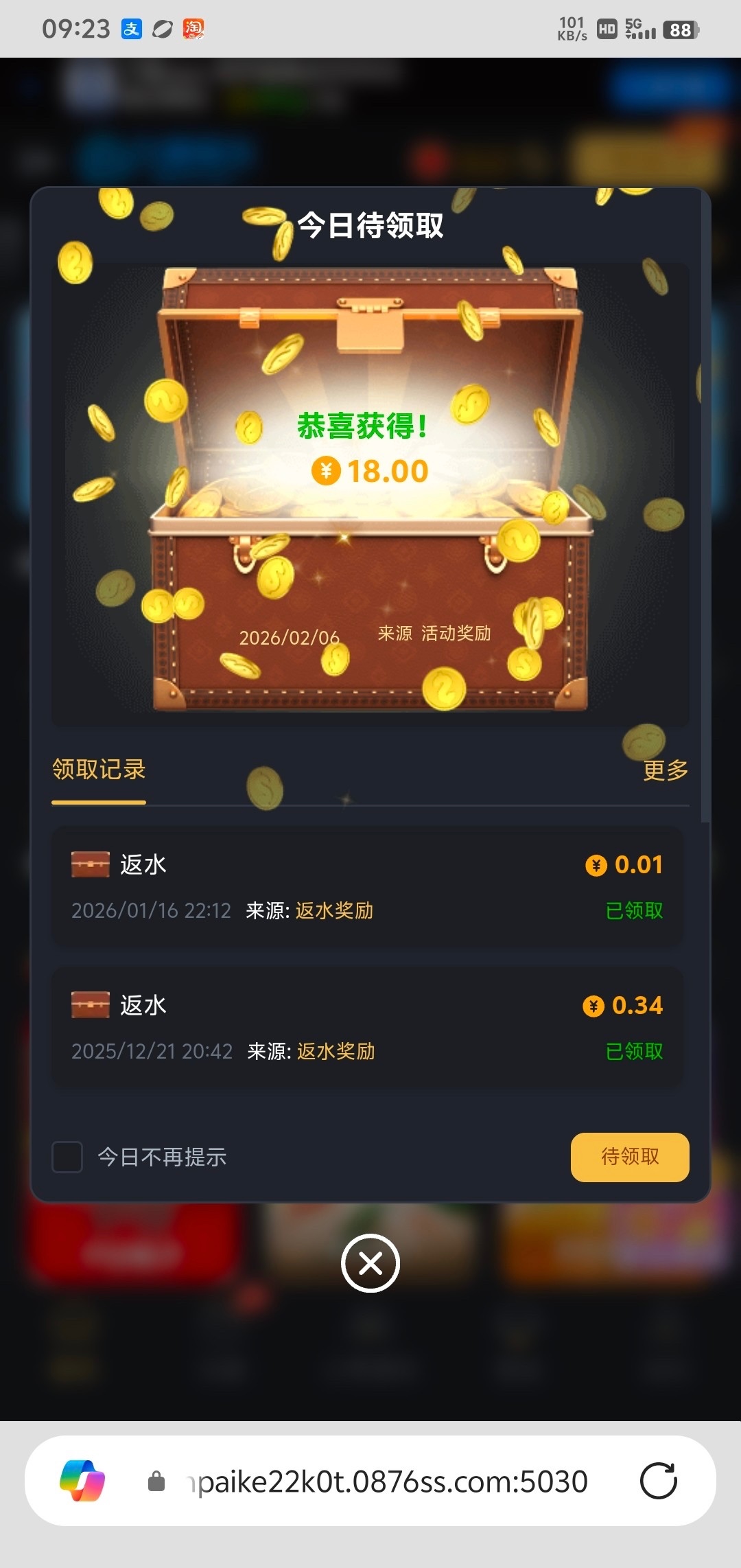
Task: Dismiss the reward popup with the X
Action: coord(370,1263)
